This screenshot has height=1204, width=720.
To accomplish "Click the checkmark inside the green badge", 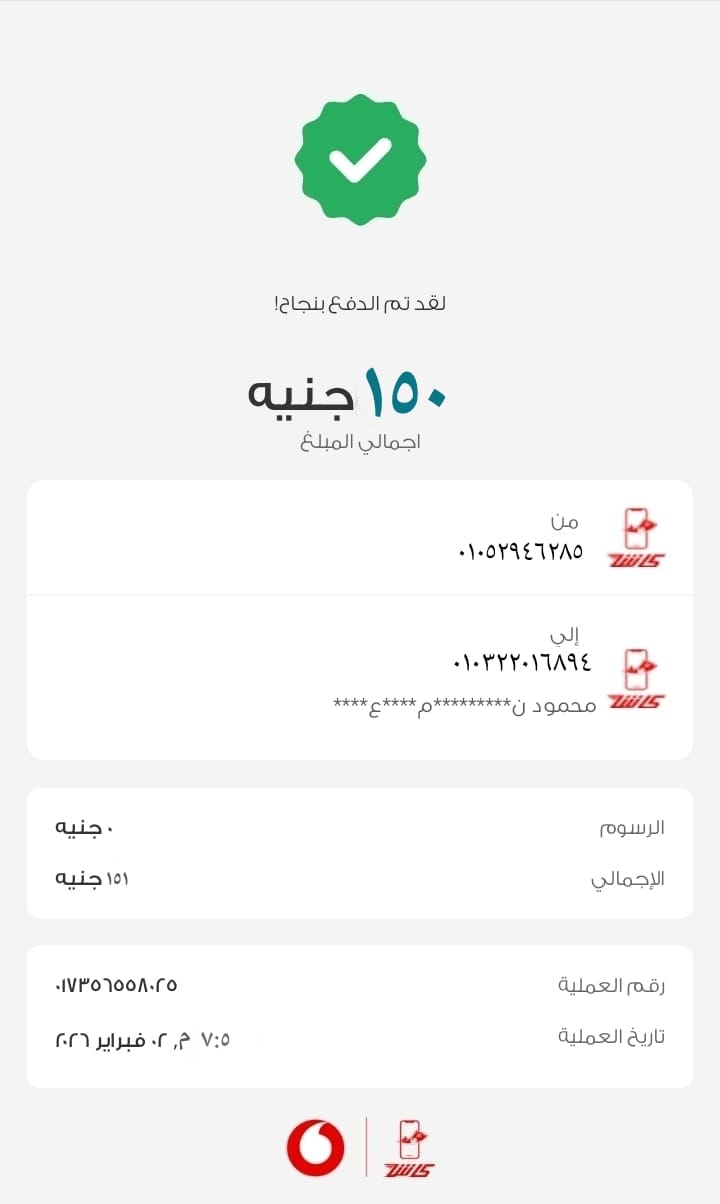I will click(361, 160).
